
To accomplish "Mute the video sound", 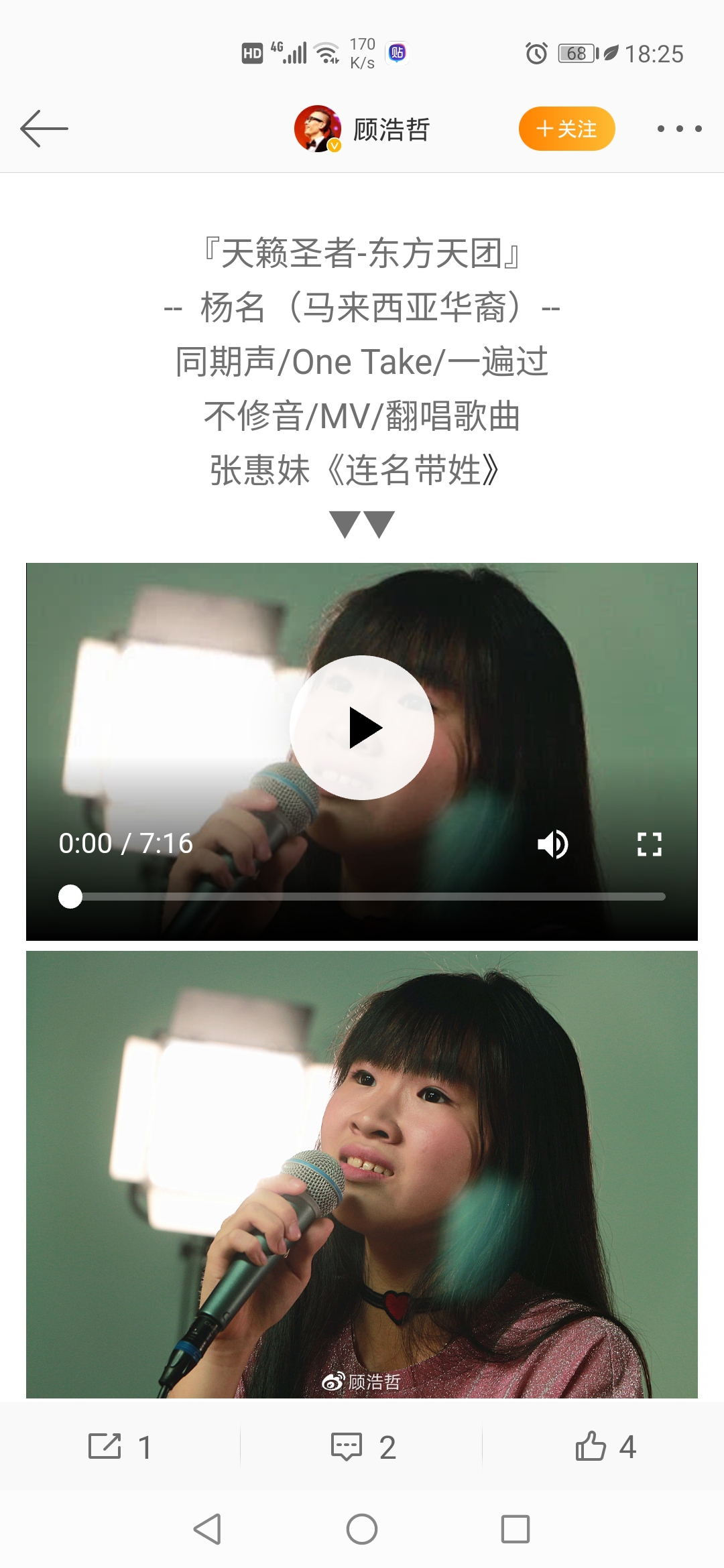I will (553, 844).
